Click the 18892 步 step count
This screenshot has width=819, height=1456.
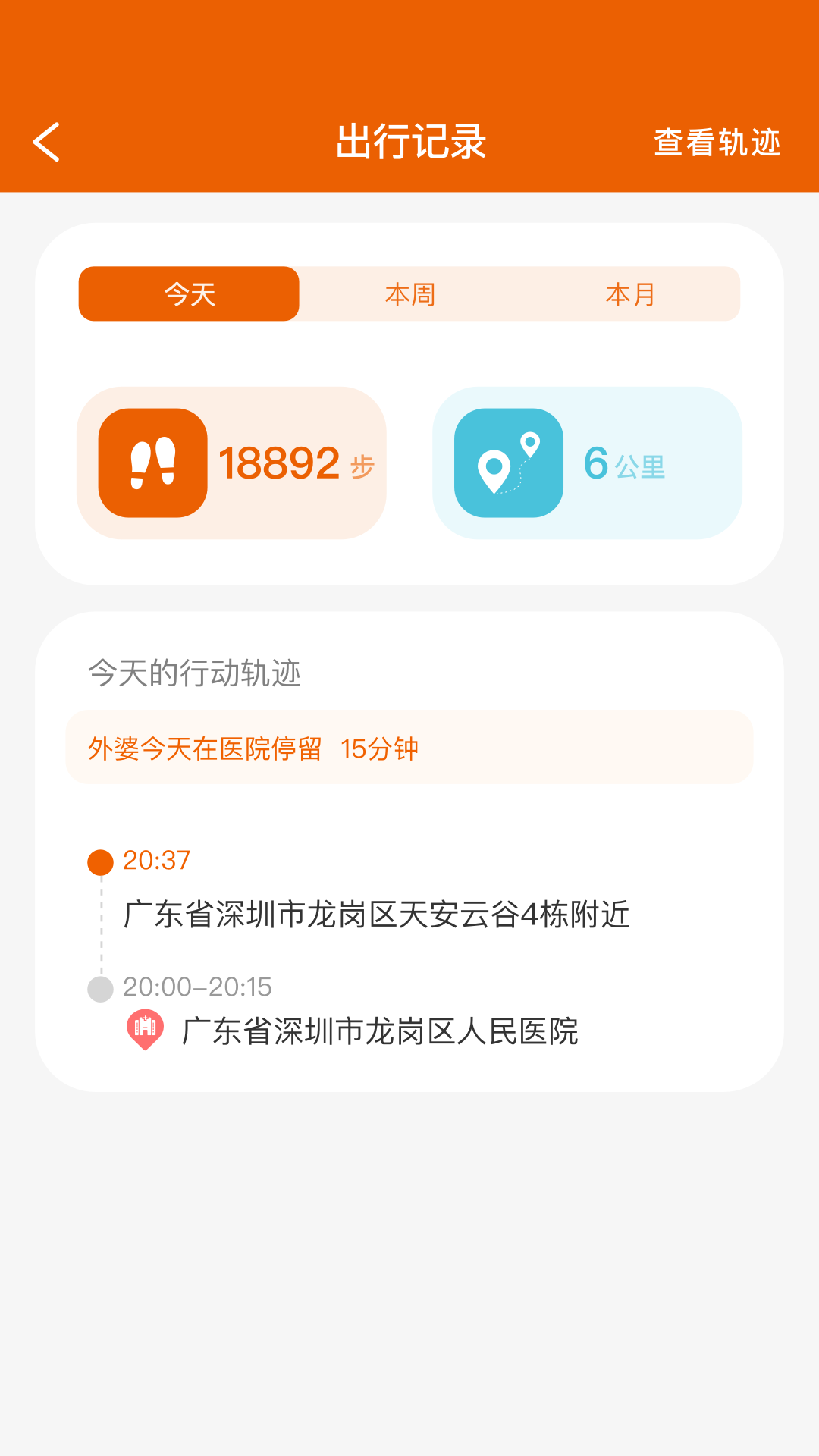click(297, 465)
